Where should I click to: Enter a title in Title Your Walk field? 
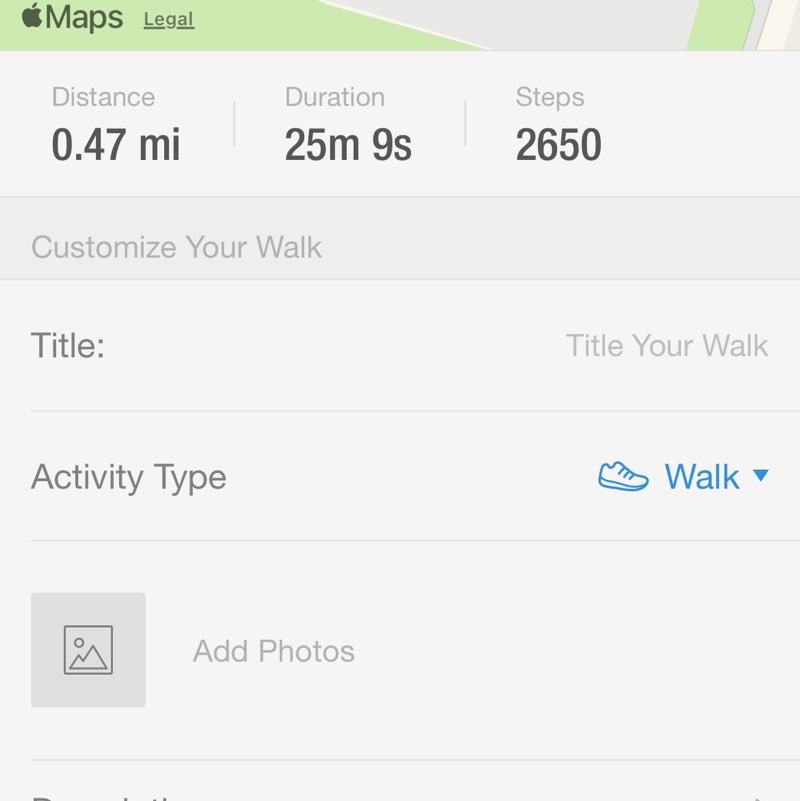click(666, 346)
